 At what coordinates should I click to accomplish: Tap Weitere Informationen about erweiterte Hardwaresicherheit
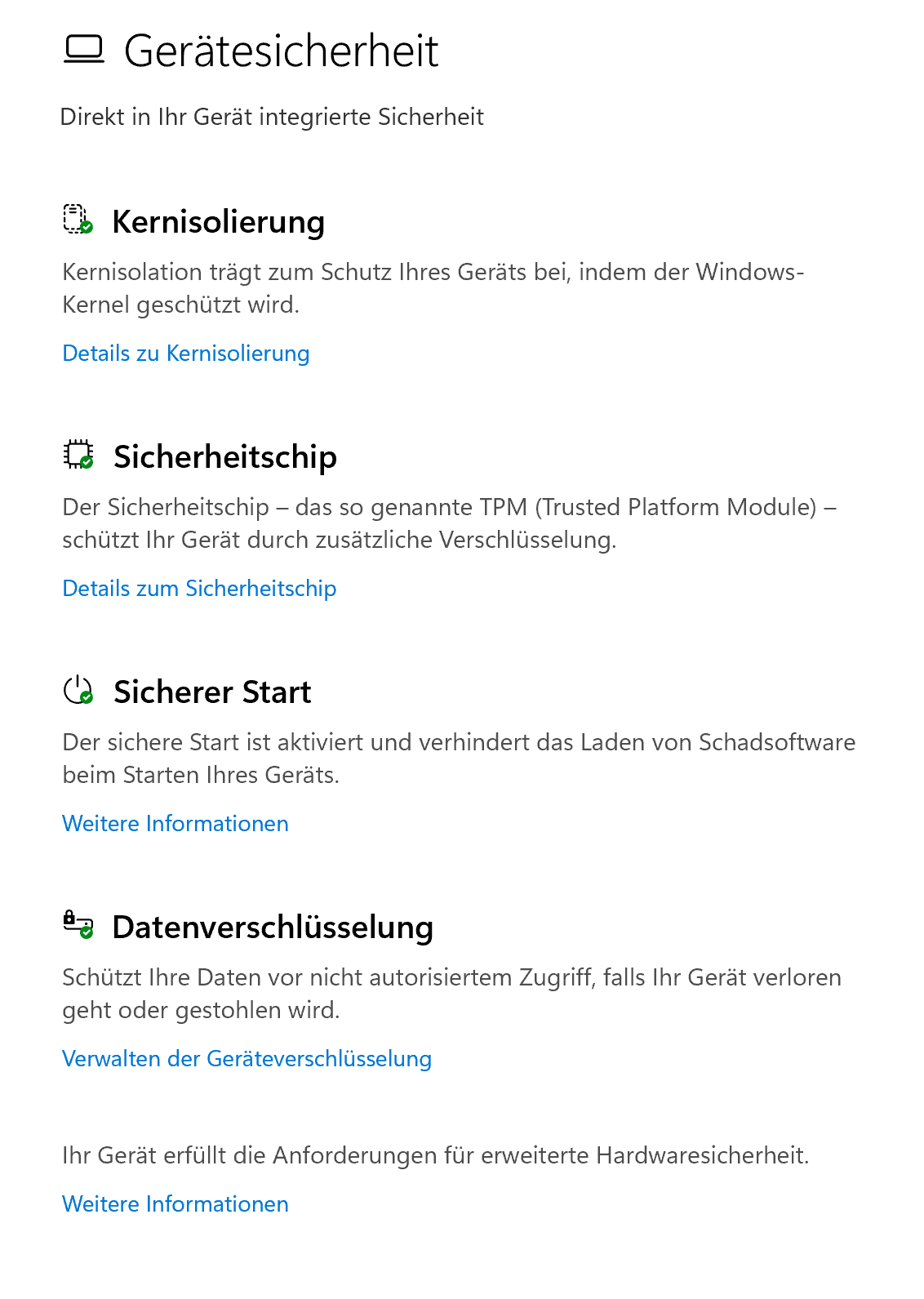coord(175,1204)
